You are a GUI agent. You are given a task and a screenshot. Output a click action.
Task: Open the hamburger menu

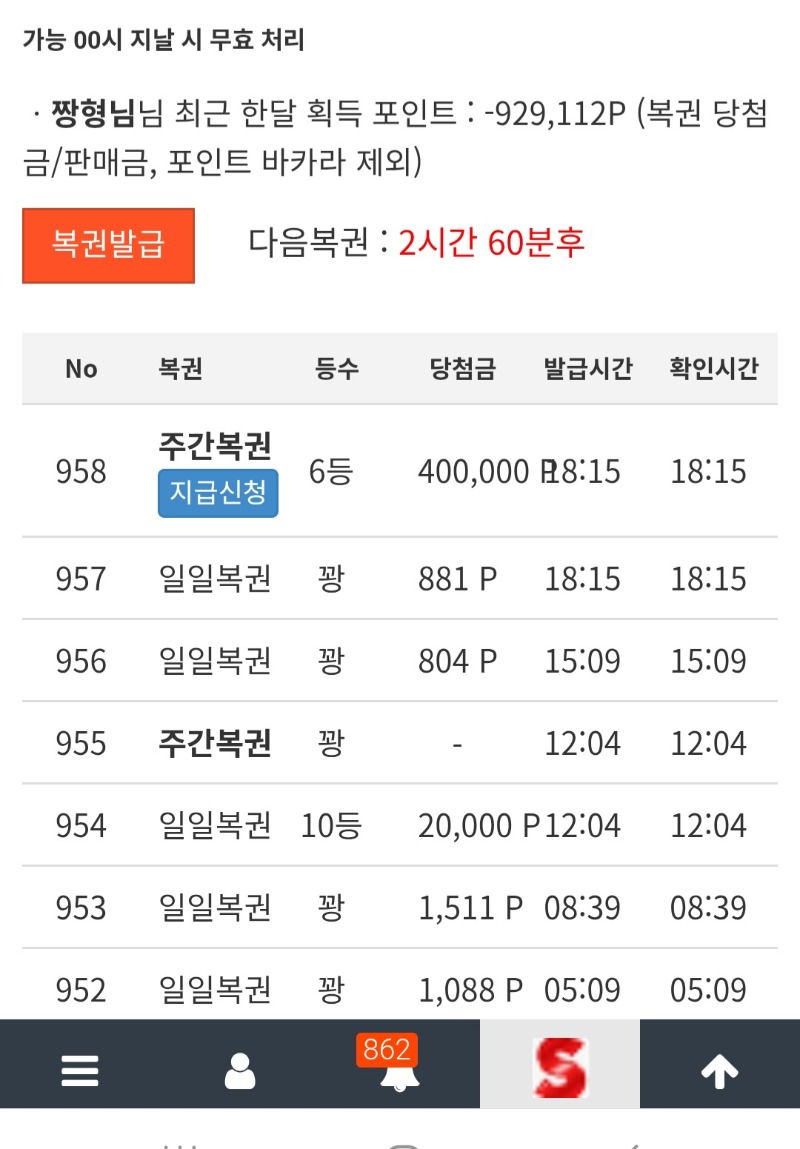[80, 1070]
